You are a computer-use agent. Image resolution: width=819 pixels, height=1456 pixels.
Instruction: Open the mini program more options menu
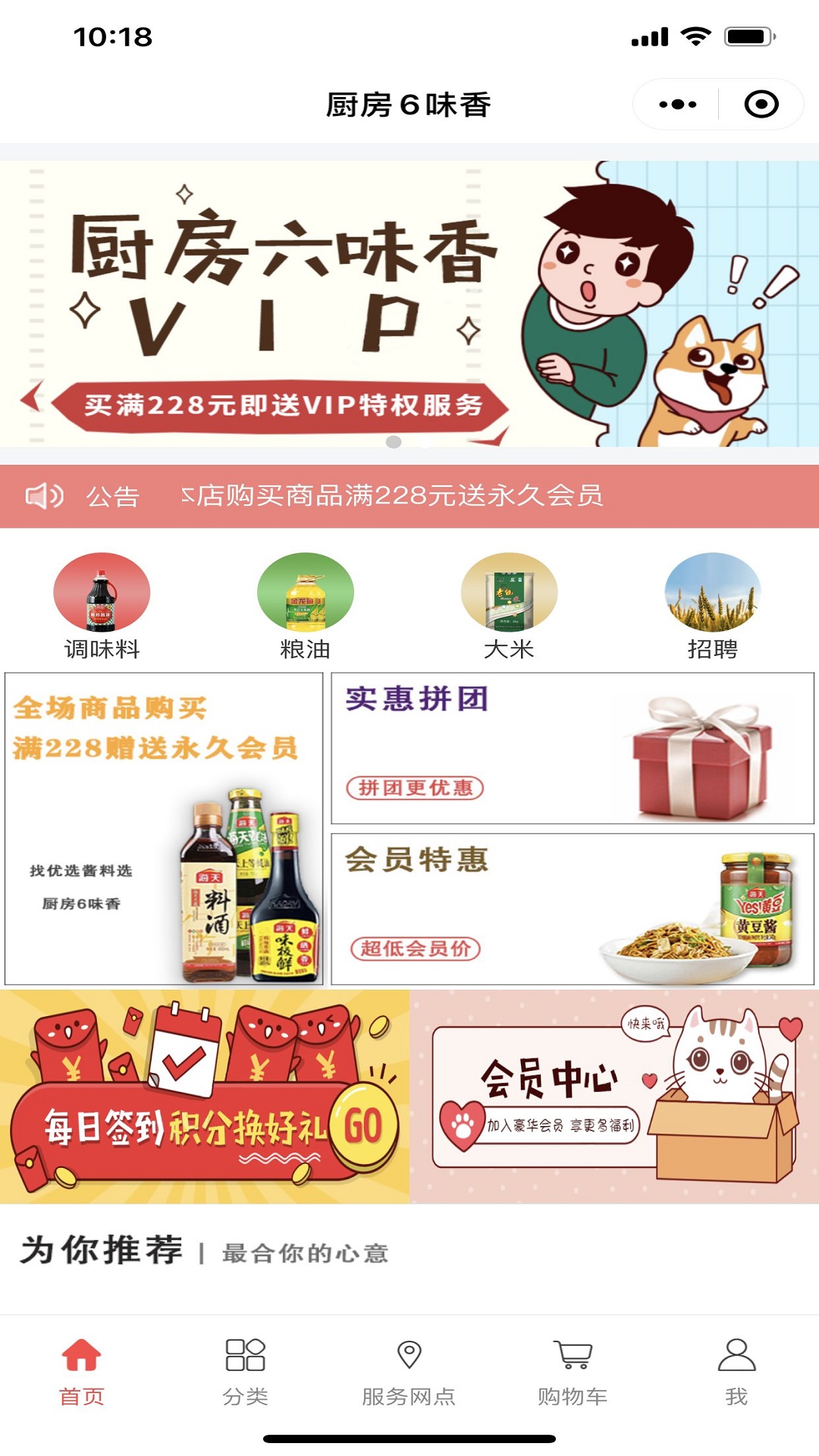point(677,105)
